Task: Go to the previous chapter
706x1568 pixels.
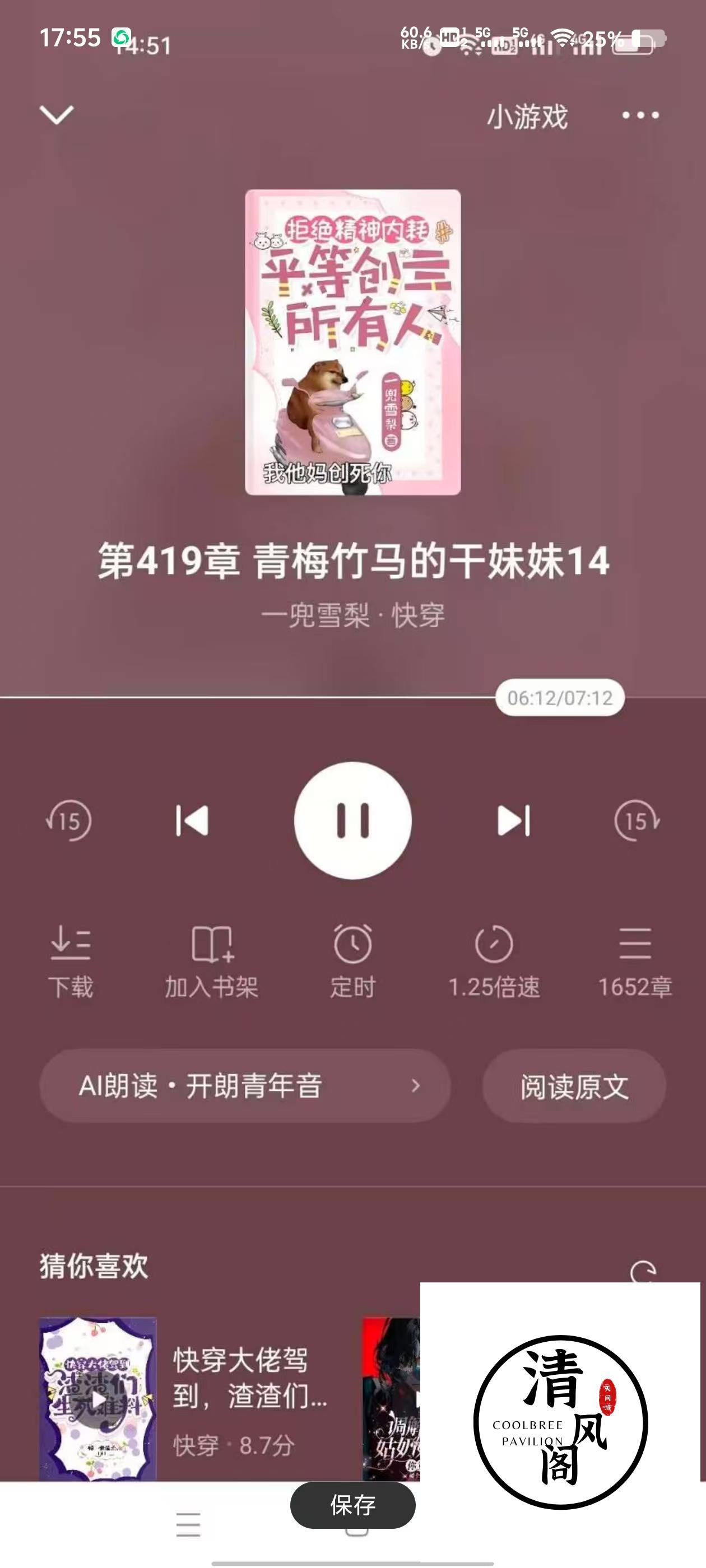Action: click(x=192, y=820)
